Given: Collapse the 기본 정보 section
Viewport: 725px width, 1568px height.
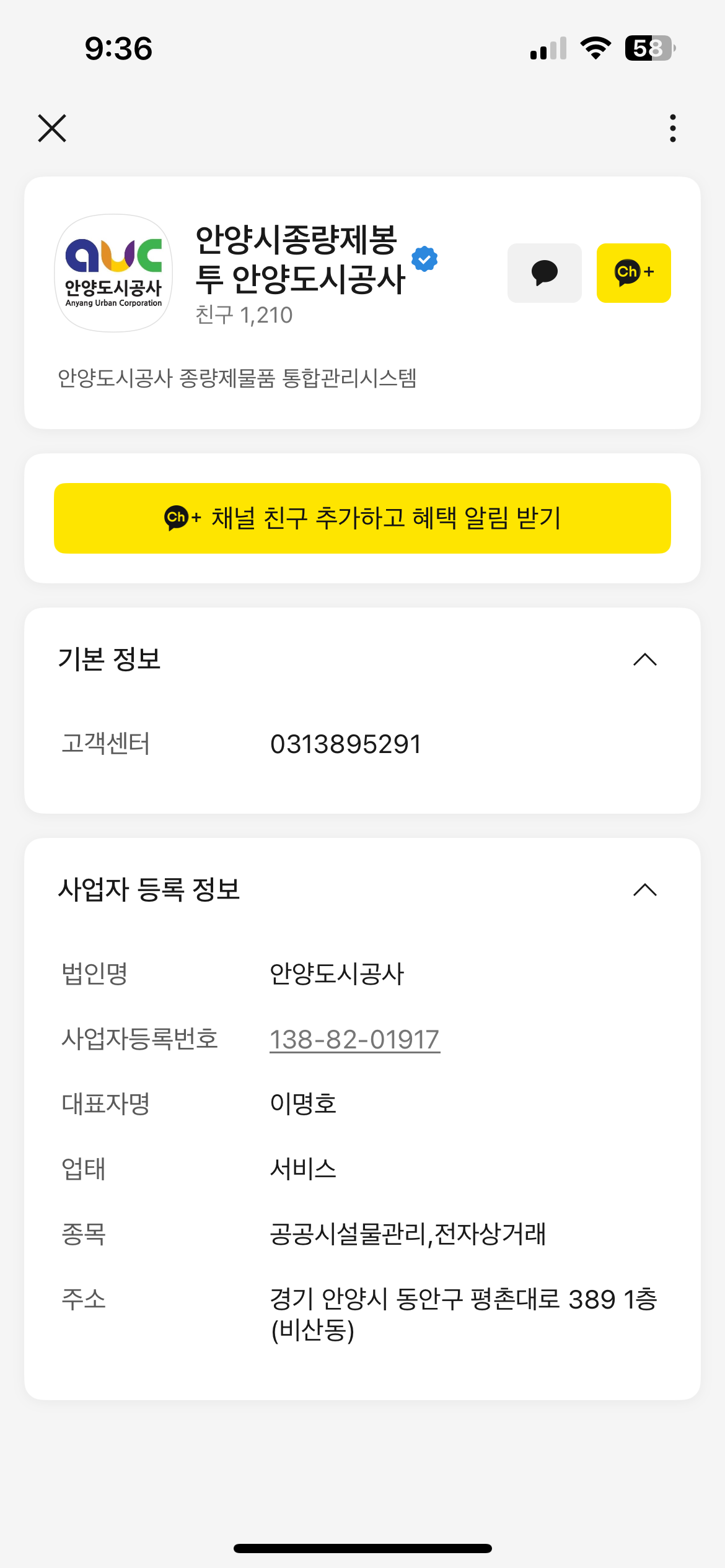Looking at the screenshot, I should click(644, 660).
